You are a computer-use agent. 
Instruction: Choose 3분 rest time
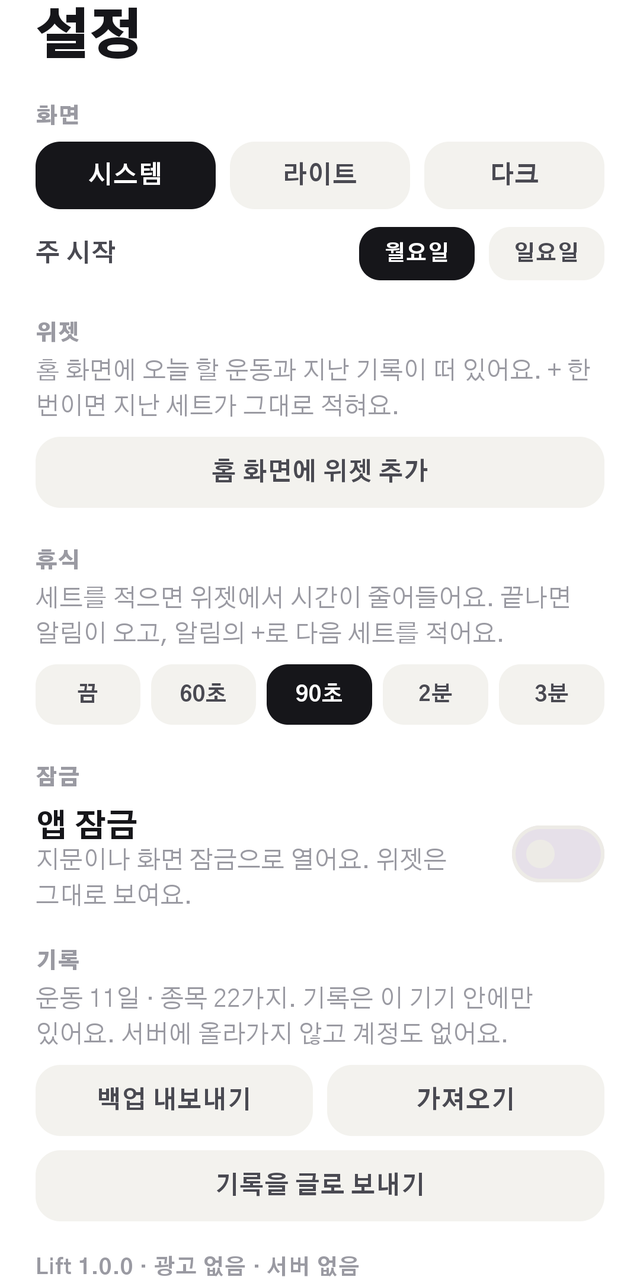(x=551, y=694)
